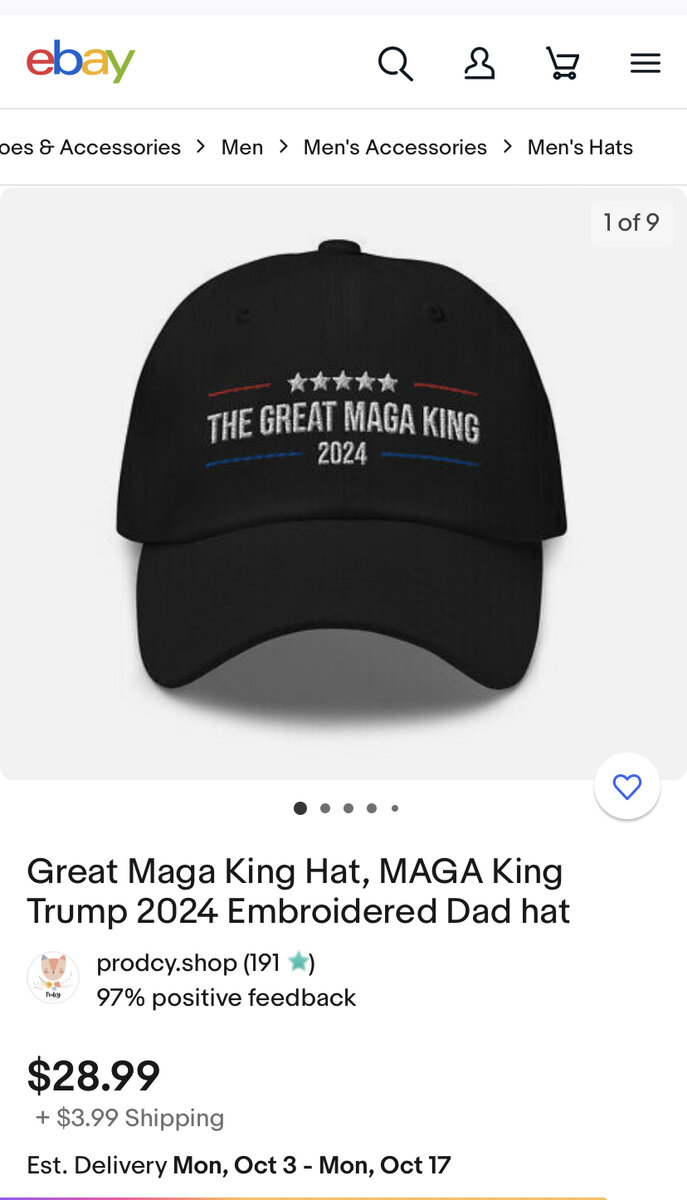Open the Men breadcrumb category
The width and height of the screenshot is (687, 1200).
click(242, 147)
